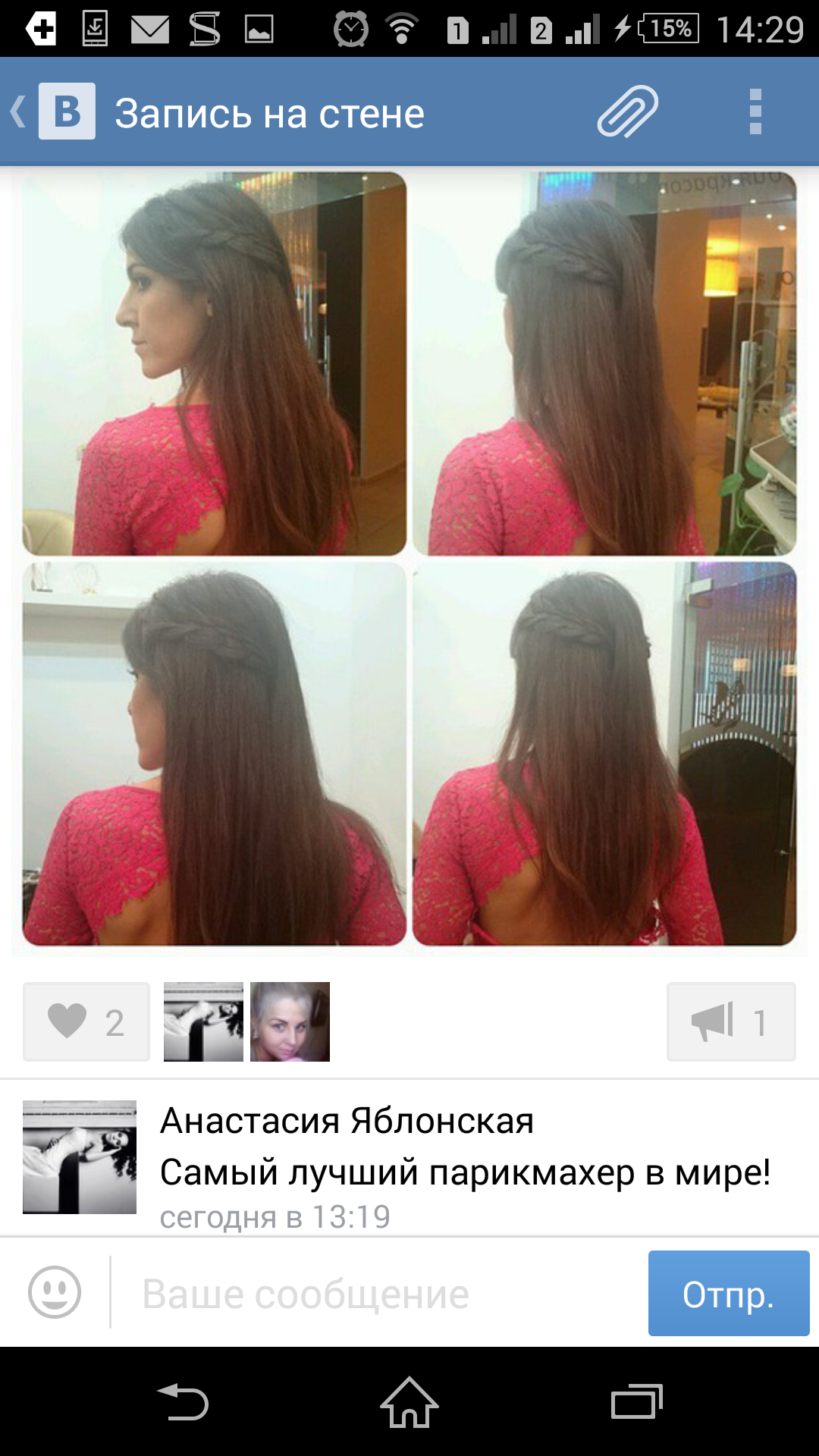This screenshot has width=819, height=1456.
Task: Open blonde woman's avatar among likers
Action: pos(290,1021)
